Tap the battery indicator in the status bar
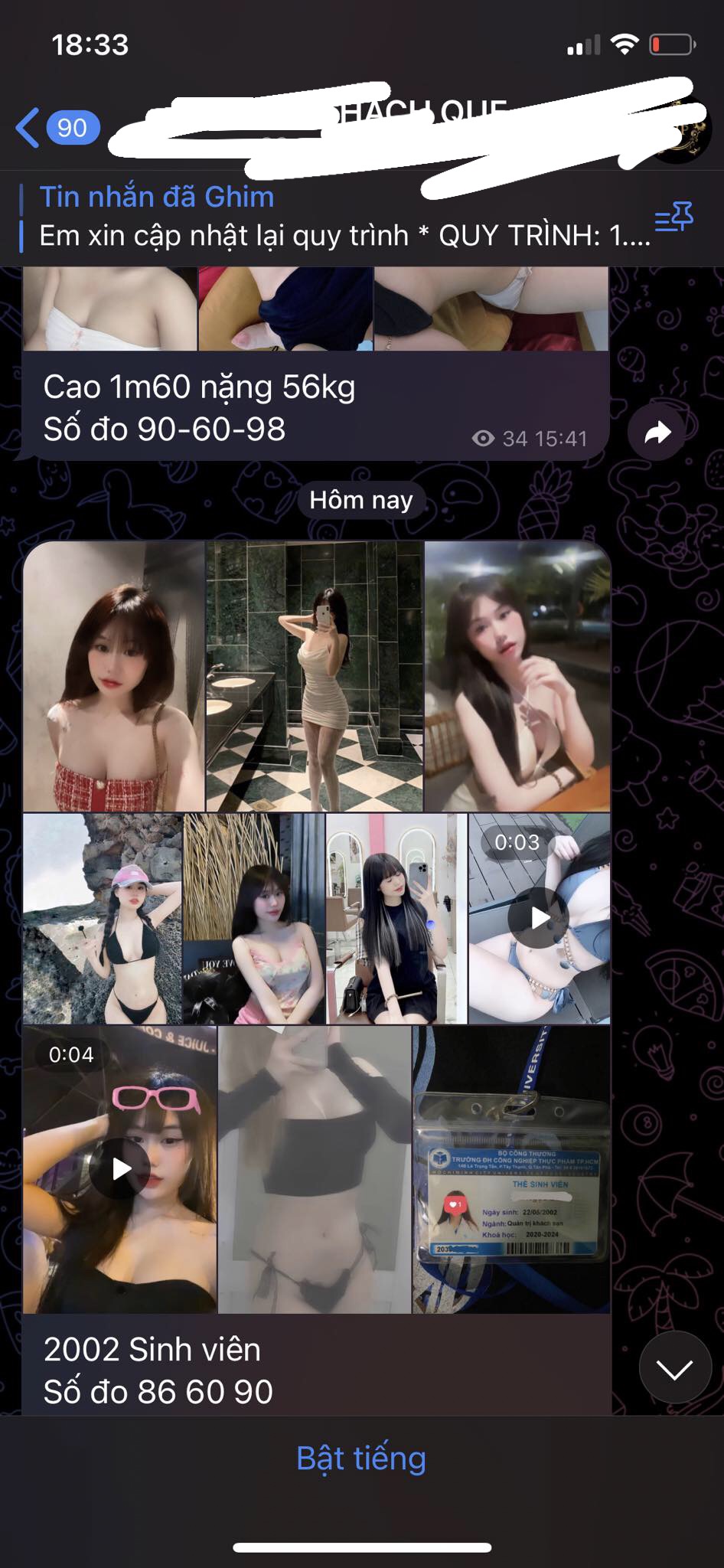Viewport: 724px width, 1568px height. [673, 44]
